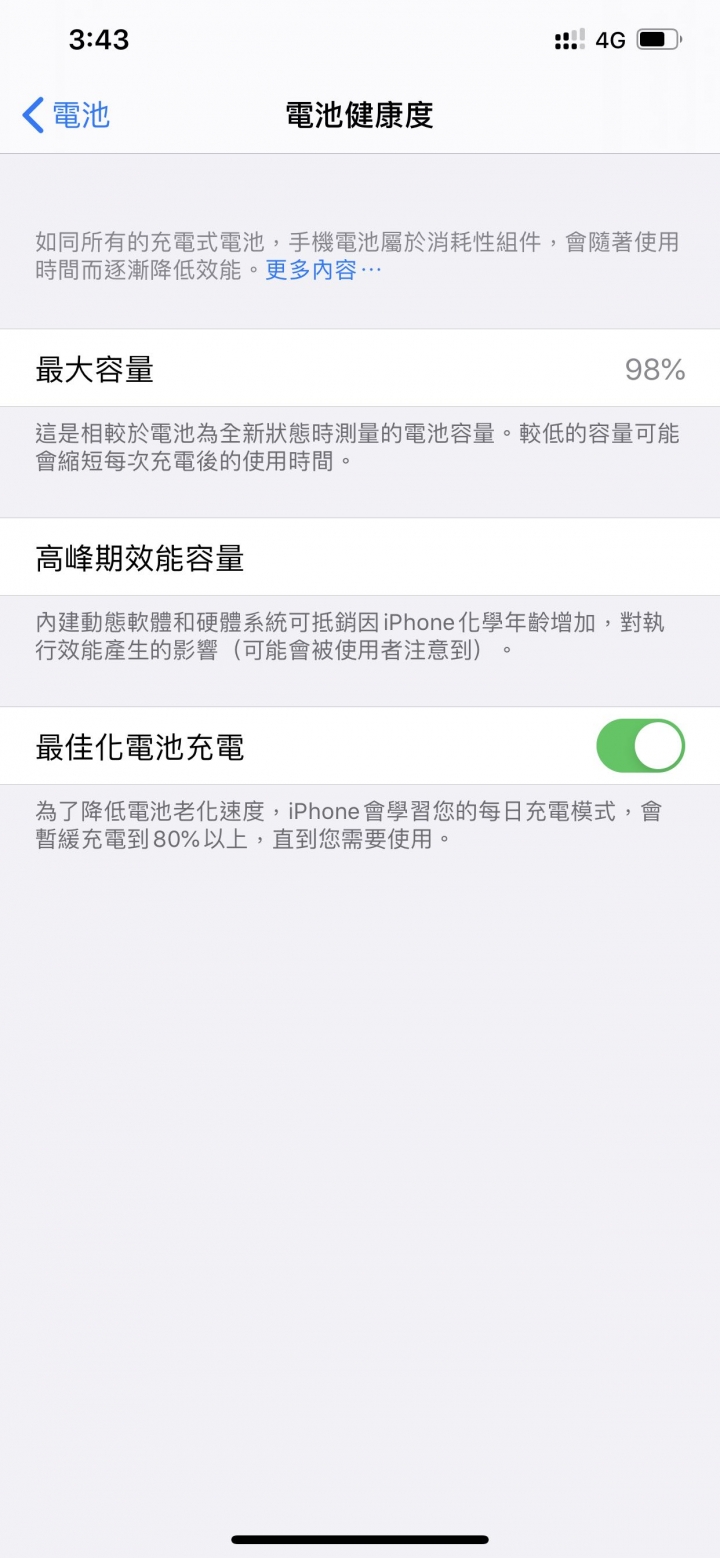Screen dimensions: 720x1558
Task: Go back to the 電池 settings
Action: [x=66, y=115]
